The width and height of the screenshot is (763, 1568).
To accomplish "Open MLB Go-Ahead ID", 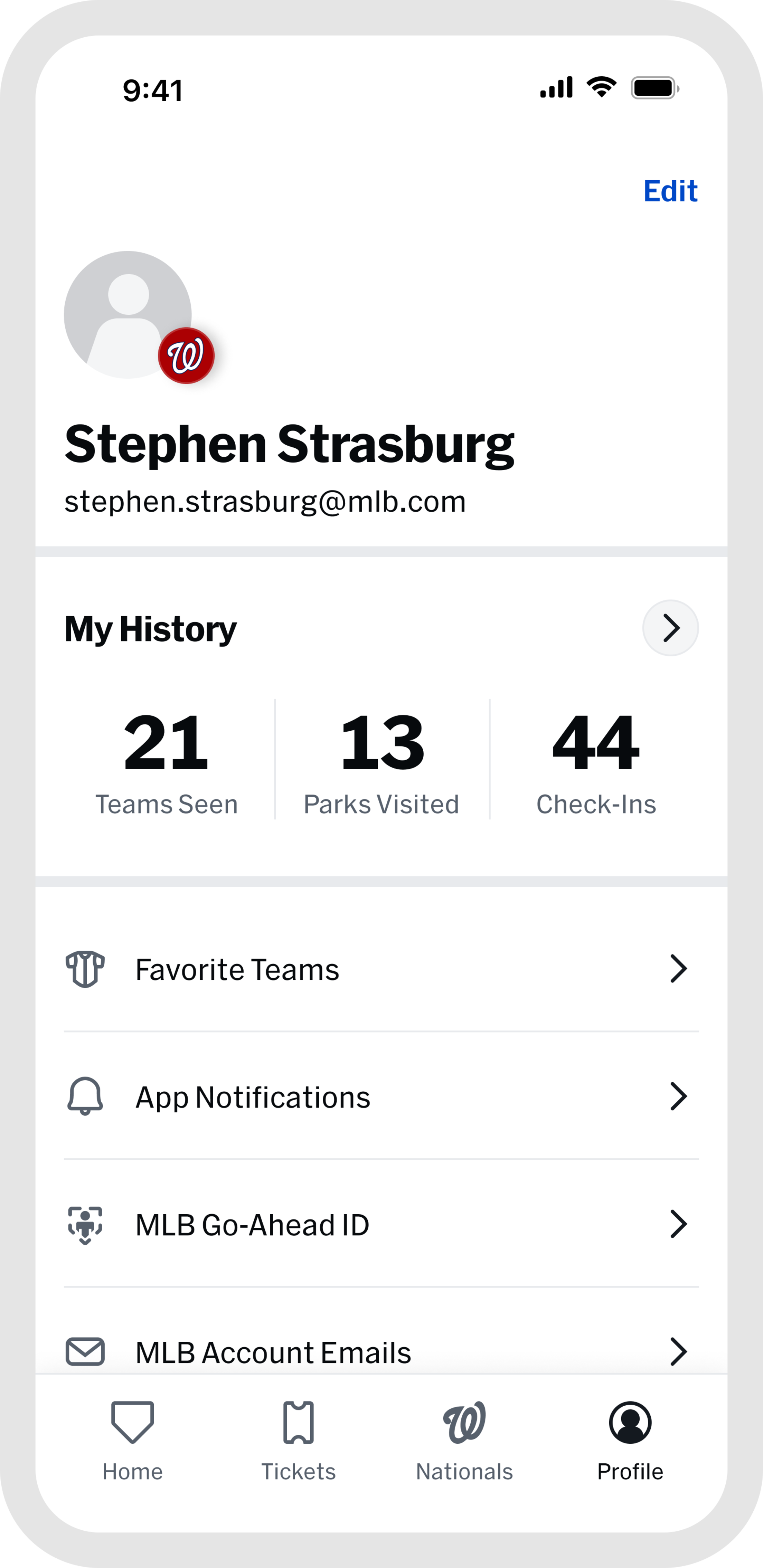I will [381, 1225].
